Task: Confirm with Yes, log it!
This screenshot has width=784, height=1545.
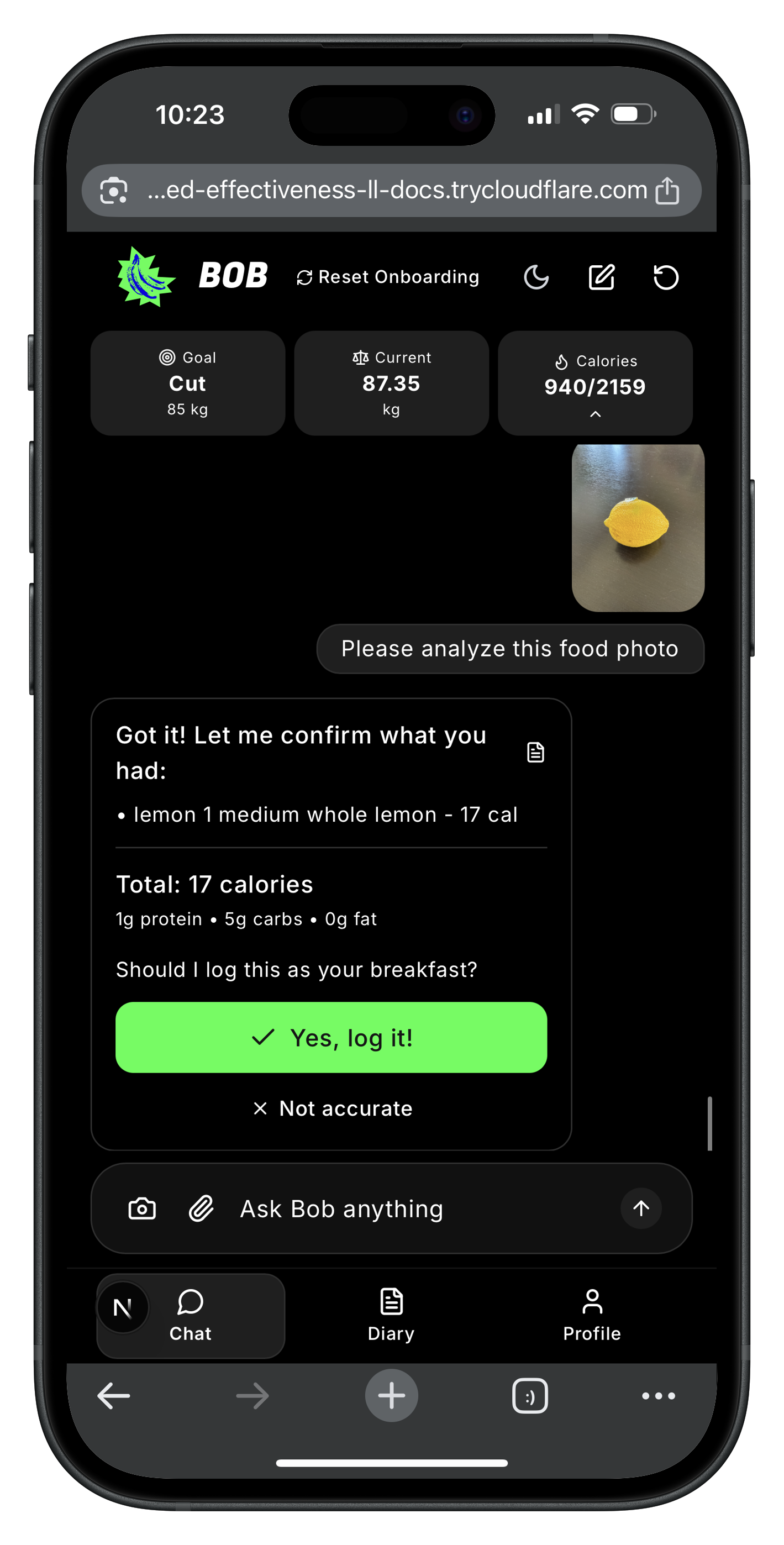Action: coord(331,1038)
